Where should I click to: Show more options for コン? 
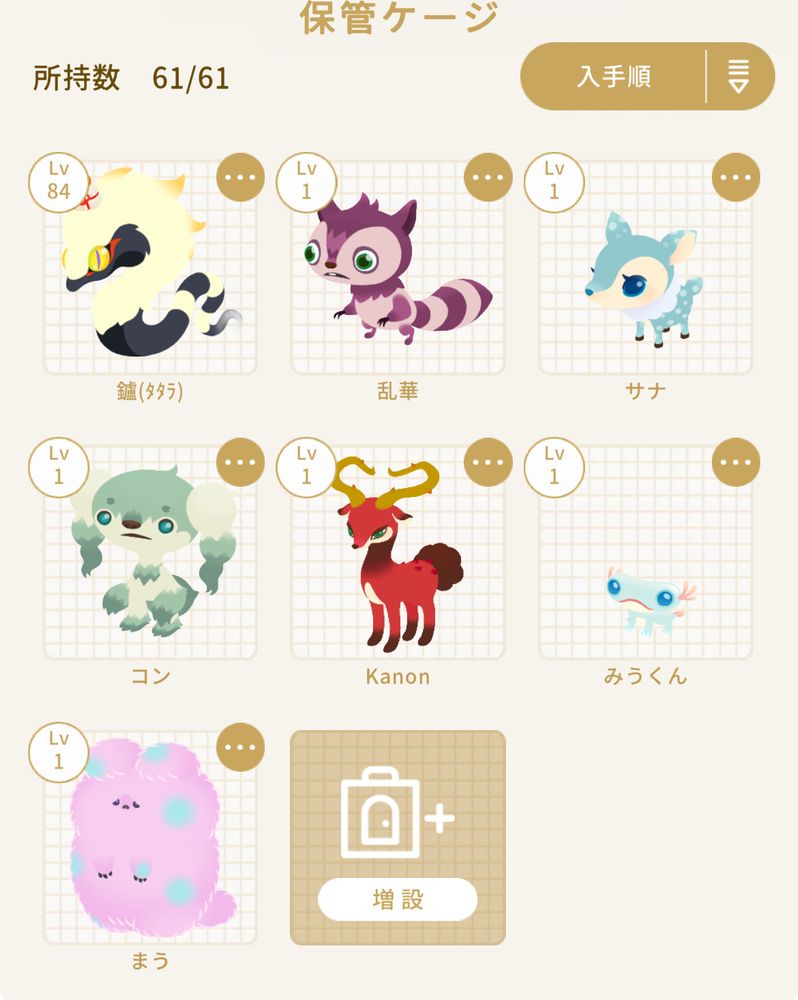tap(240, 462)
